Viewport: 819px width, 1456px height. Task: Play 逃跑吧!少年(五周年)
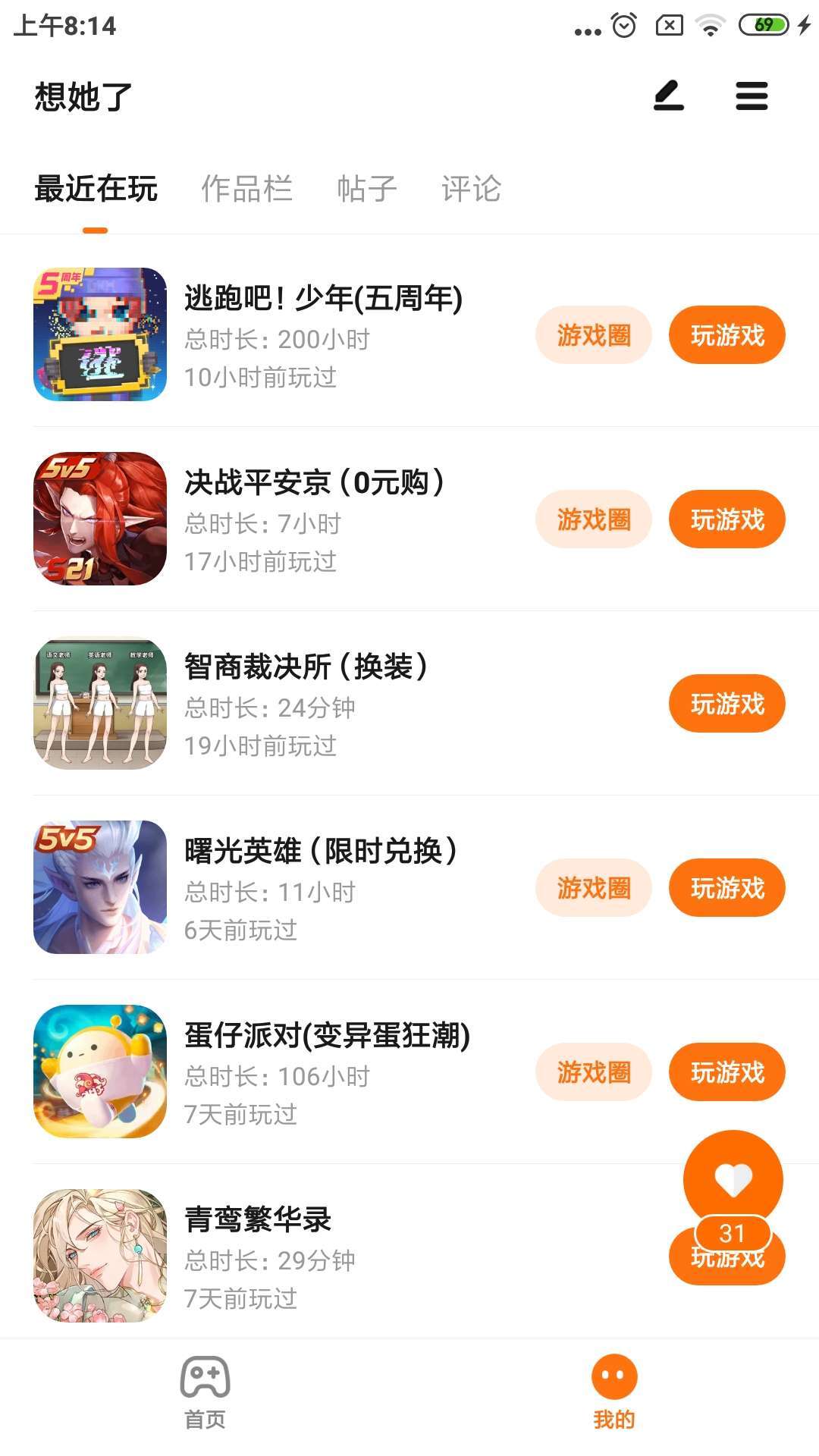[x=726, y=335]
